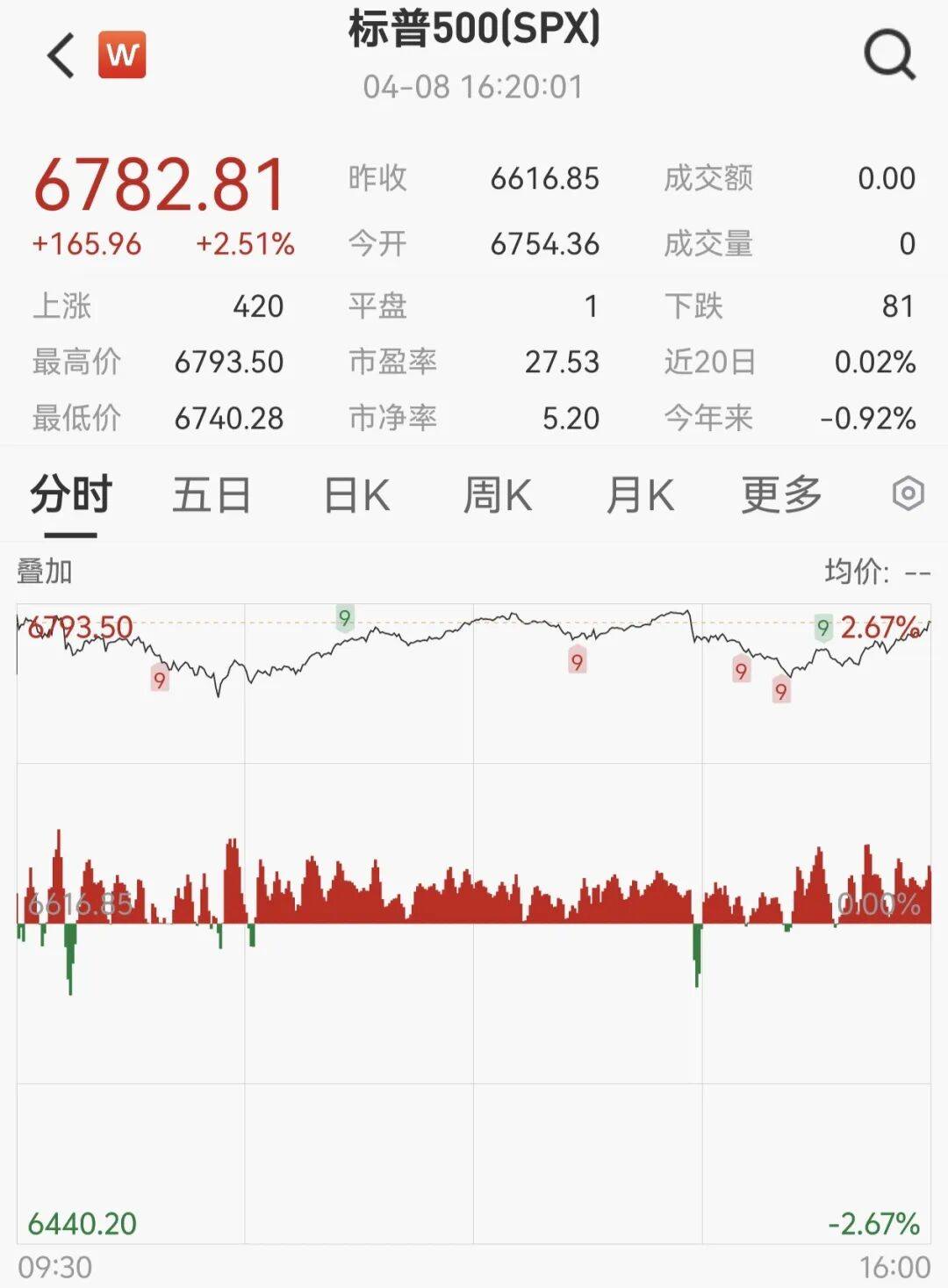This screenshot has width=948, height=1288.
Task: Go back using the top-left arrow
Action: click(61, 56)
